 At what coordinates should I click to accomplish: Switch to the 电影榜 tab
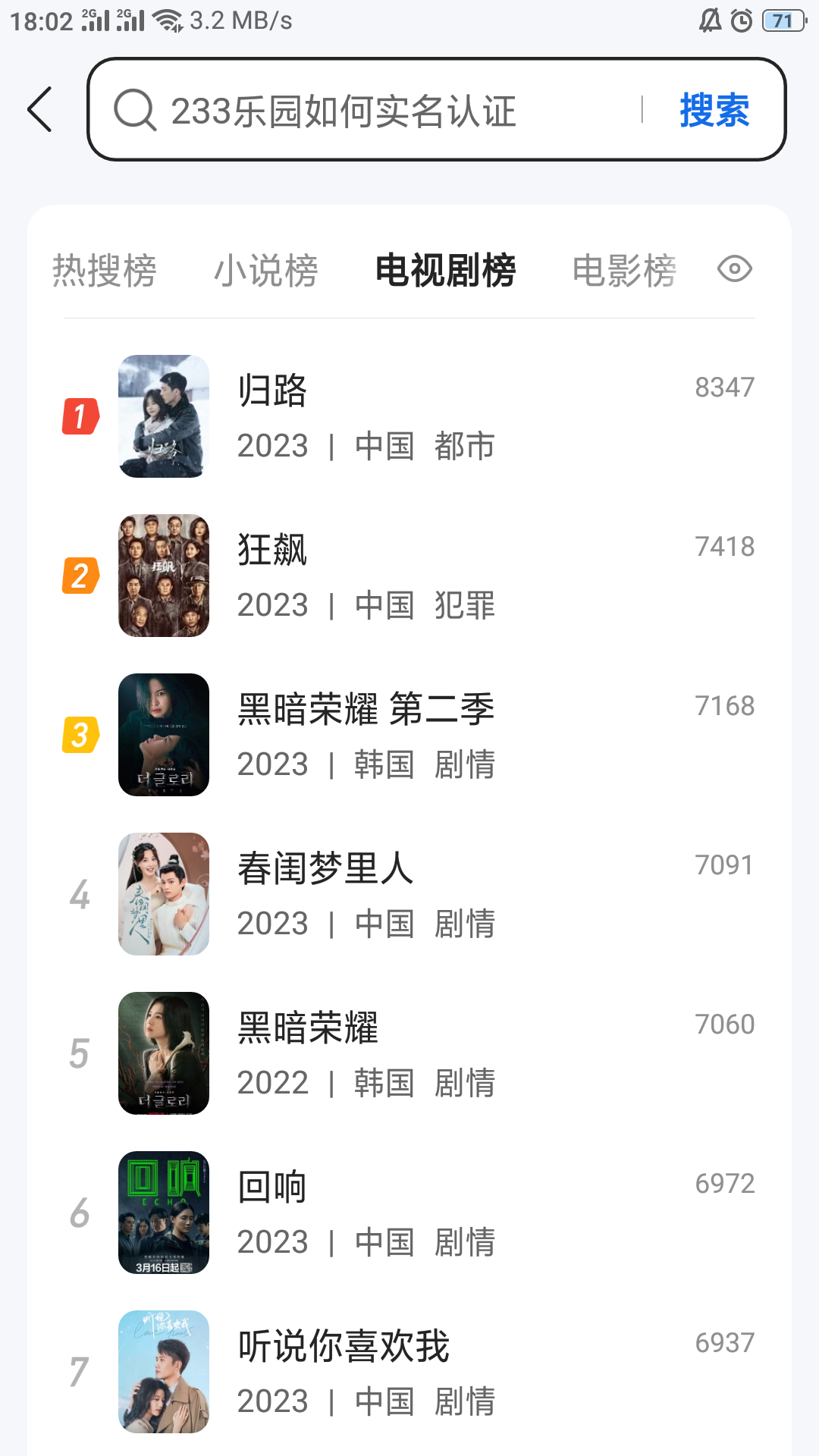(623, 271)
